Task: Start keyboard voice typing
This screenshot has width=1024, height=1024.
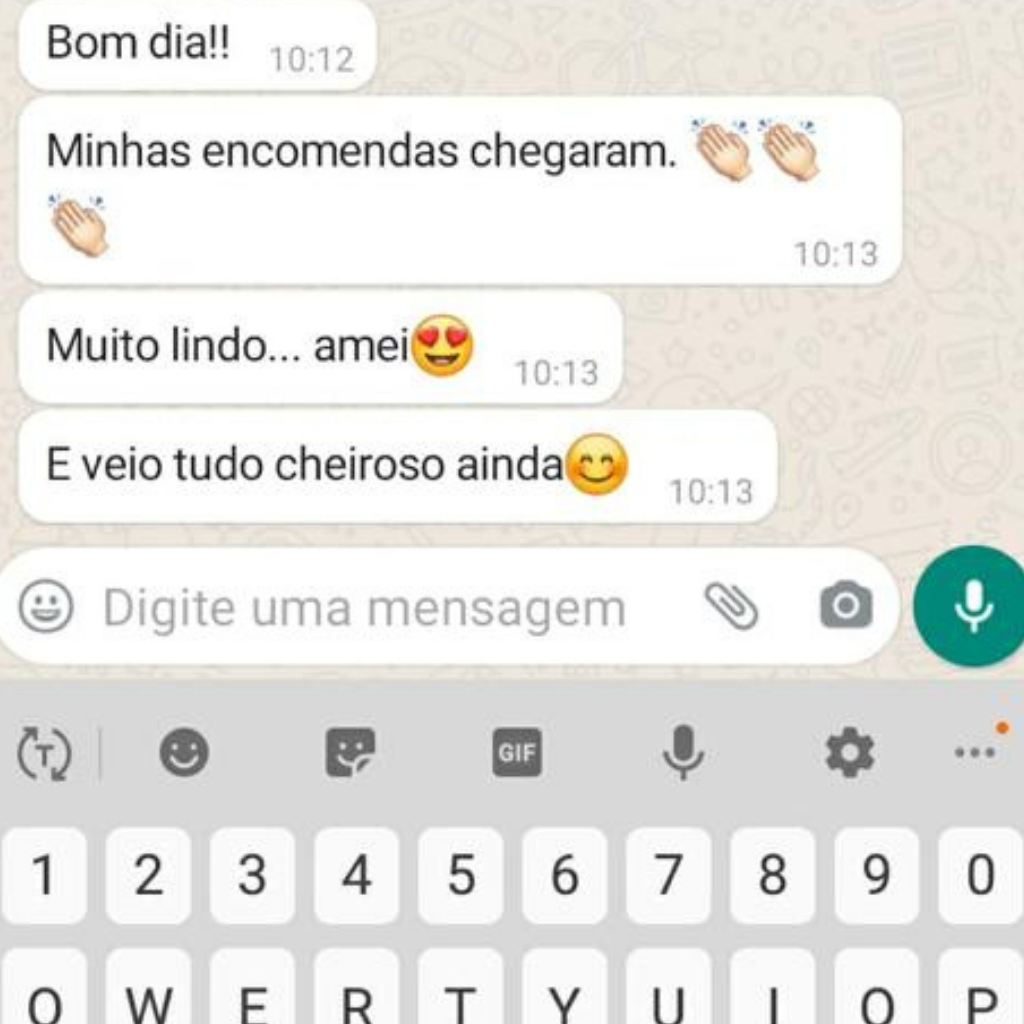Action: pyautogui.click(x=683, y=752)
